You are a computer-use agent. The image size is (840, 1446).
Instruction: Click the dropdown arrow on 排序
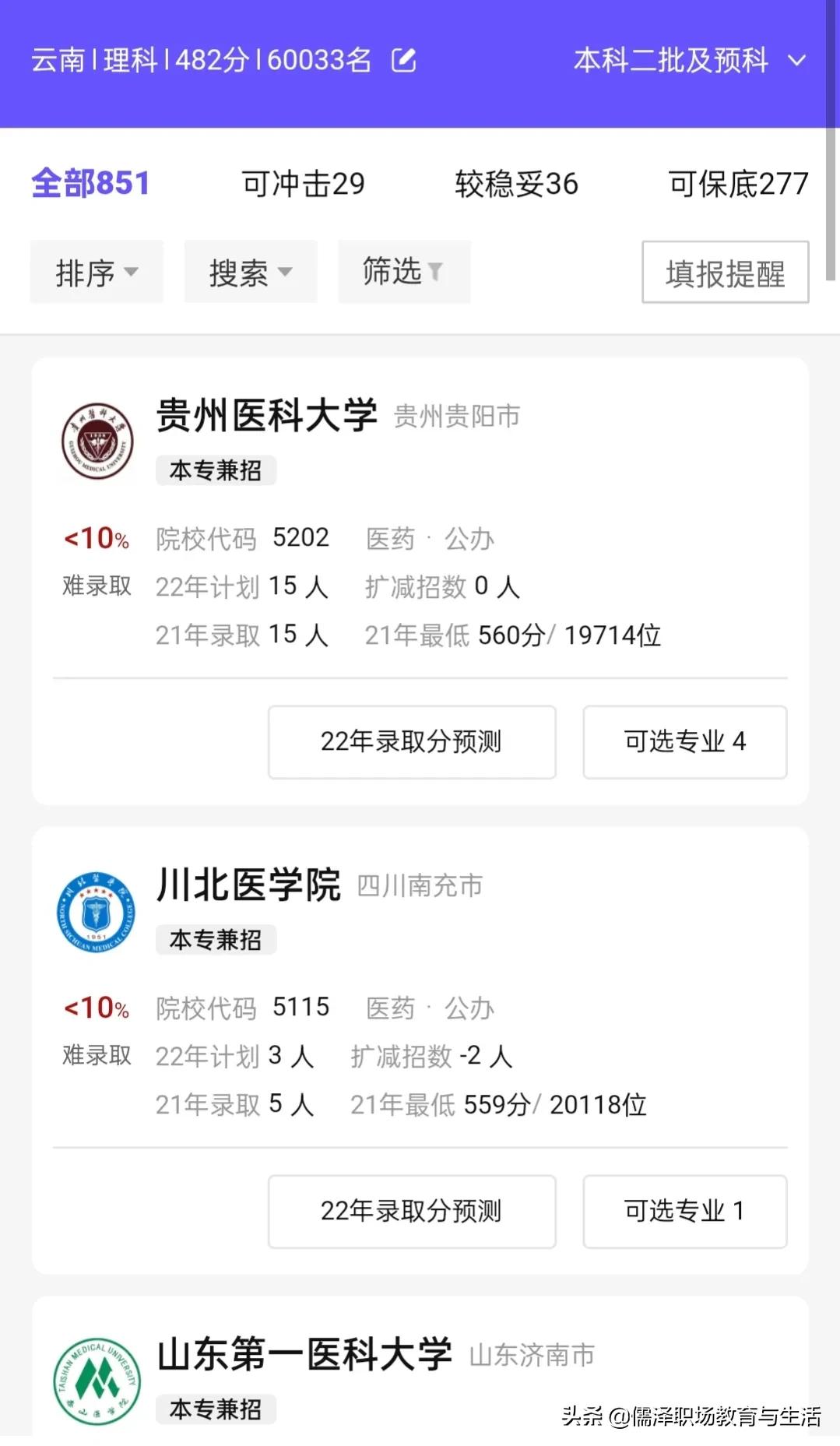click(x=132, y=273)
